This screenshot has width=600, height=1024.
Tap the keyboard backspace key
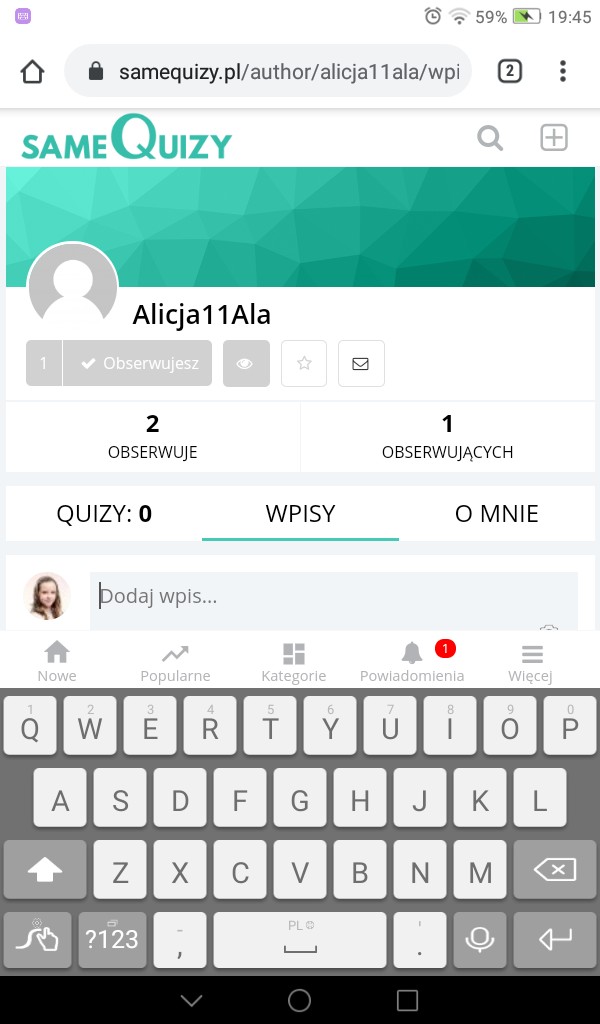point(553,870)
